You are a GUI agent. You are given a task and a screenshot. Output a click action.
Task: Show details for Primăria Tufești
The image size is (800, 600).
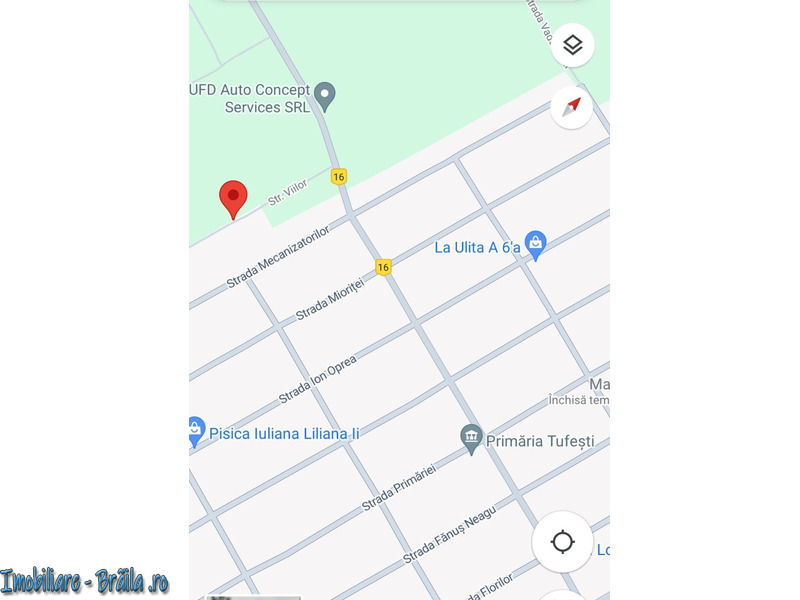point(472,438)
